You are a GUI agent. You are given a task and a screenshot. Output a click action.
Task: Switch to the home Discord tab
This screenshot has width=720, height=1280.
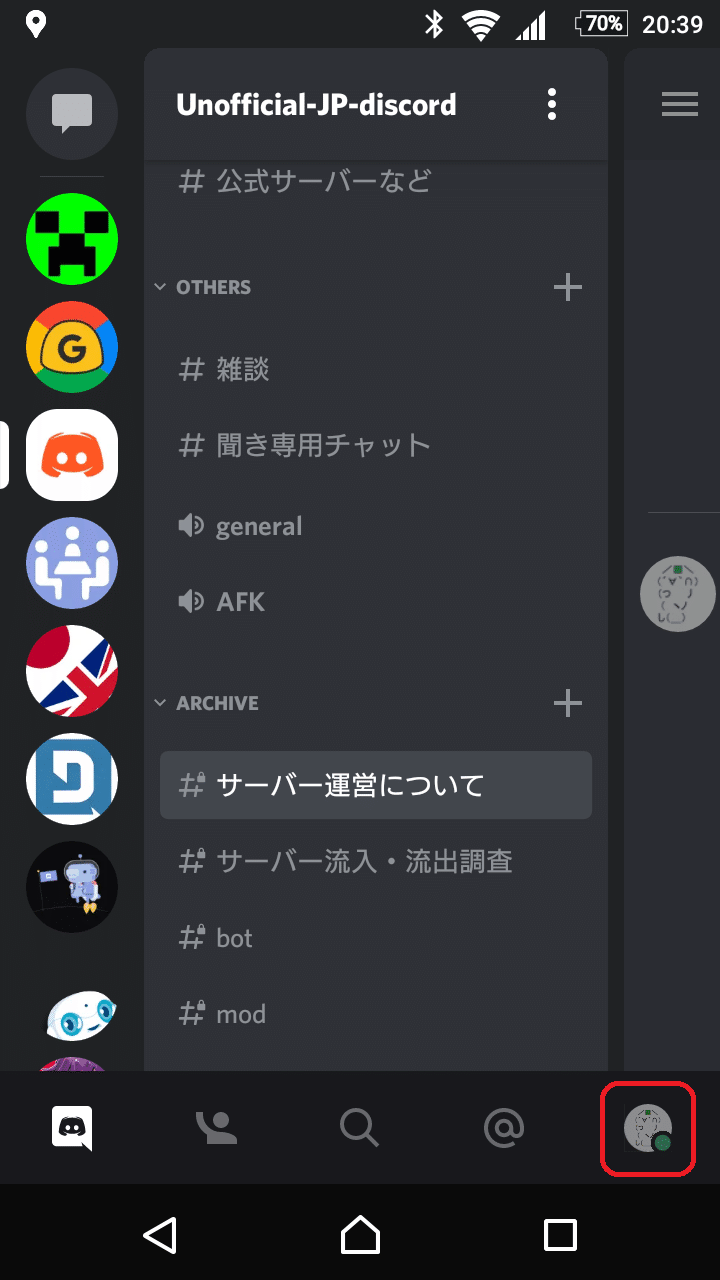(71, 1128)
